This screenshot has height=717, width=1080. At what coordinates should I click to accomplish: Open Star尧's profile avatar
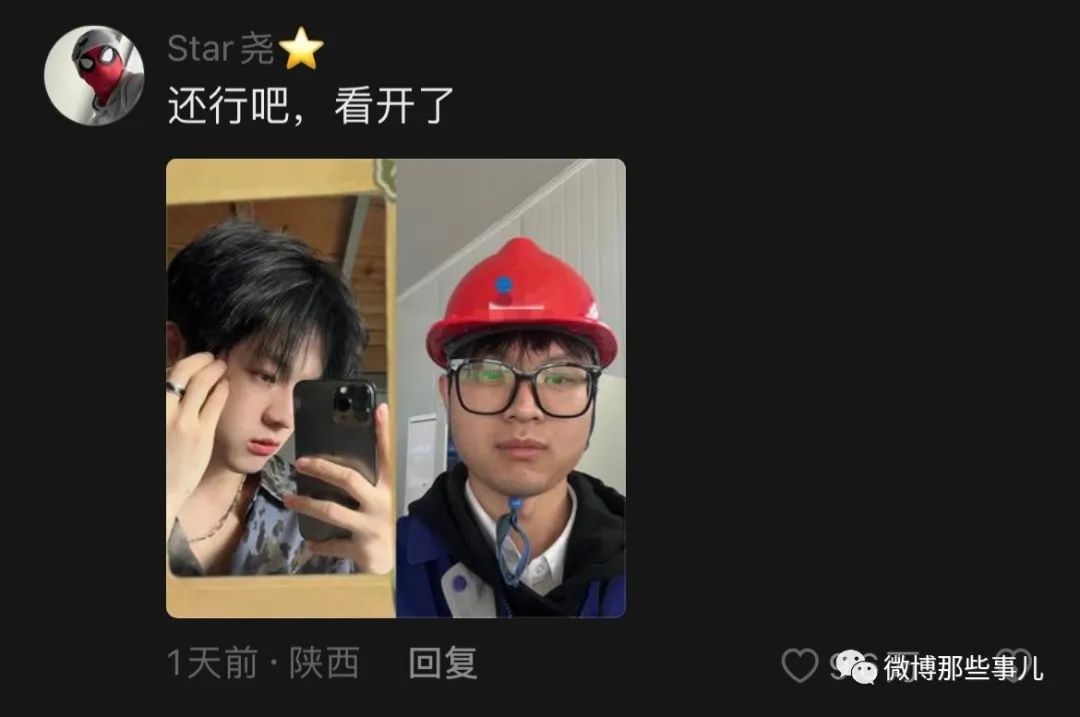coord(94,76)
